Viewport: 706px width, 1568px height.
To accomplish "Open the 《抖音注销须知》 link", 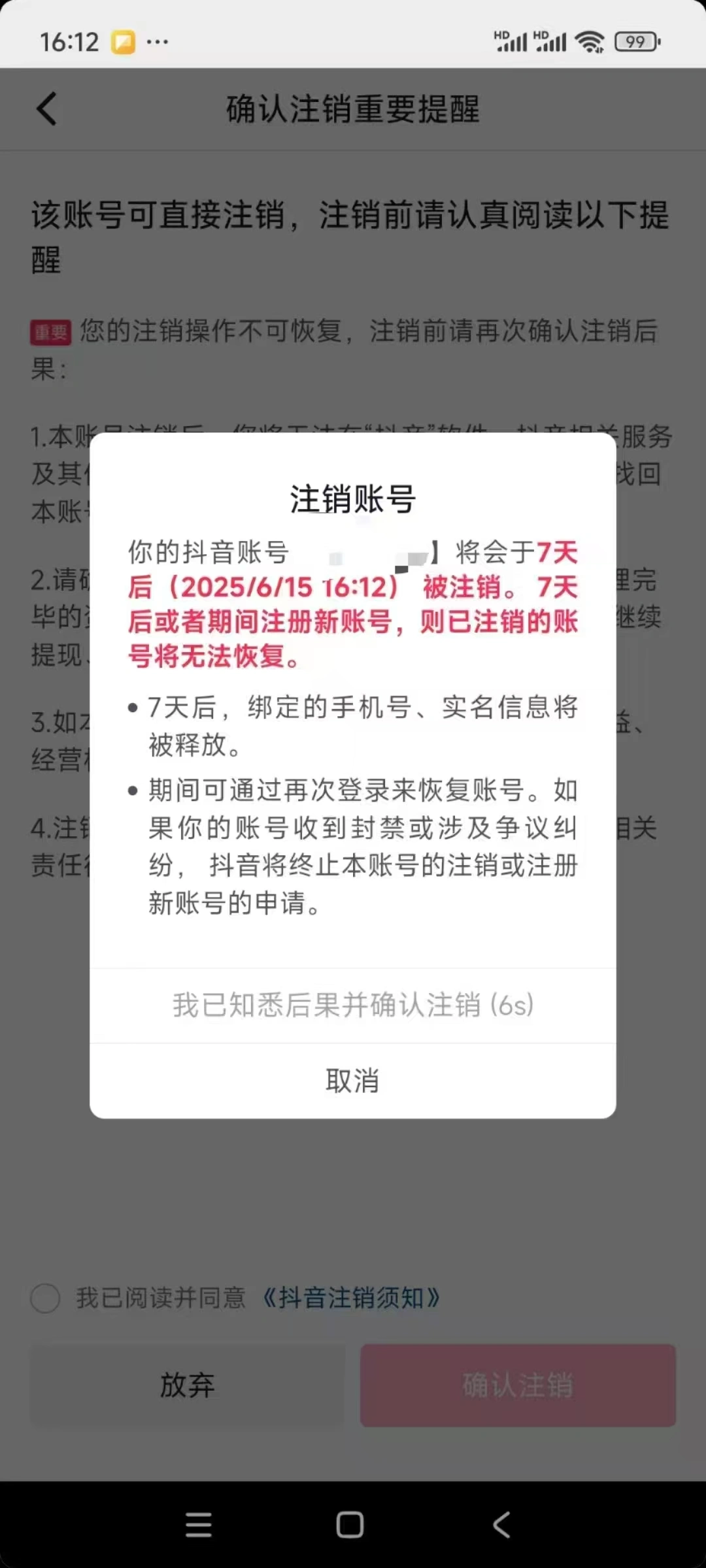I will tap(351, 1298).
